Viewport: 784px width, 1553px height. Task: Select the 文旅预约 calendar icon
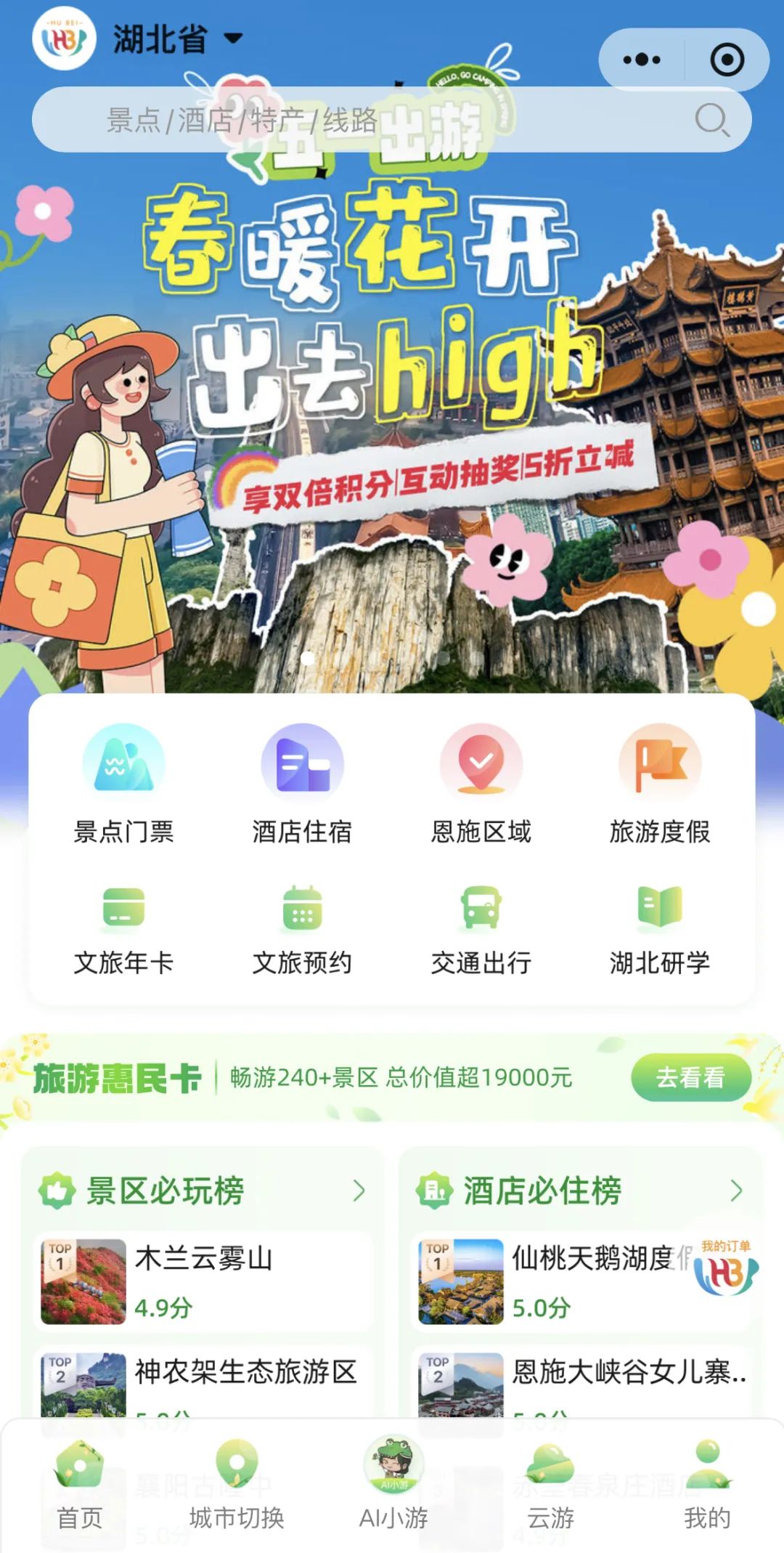(x=303, y=908)
